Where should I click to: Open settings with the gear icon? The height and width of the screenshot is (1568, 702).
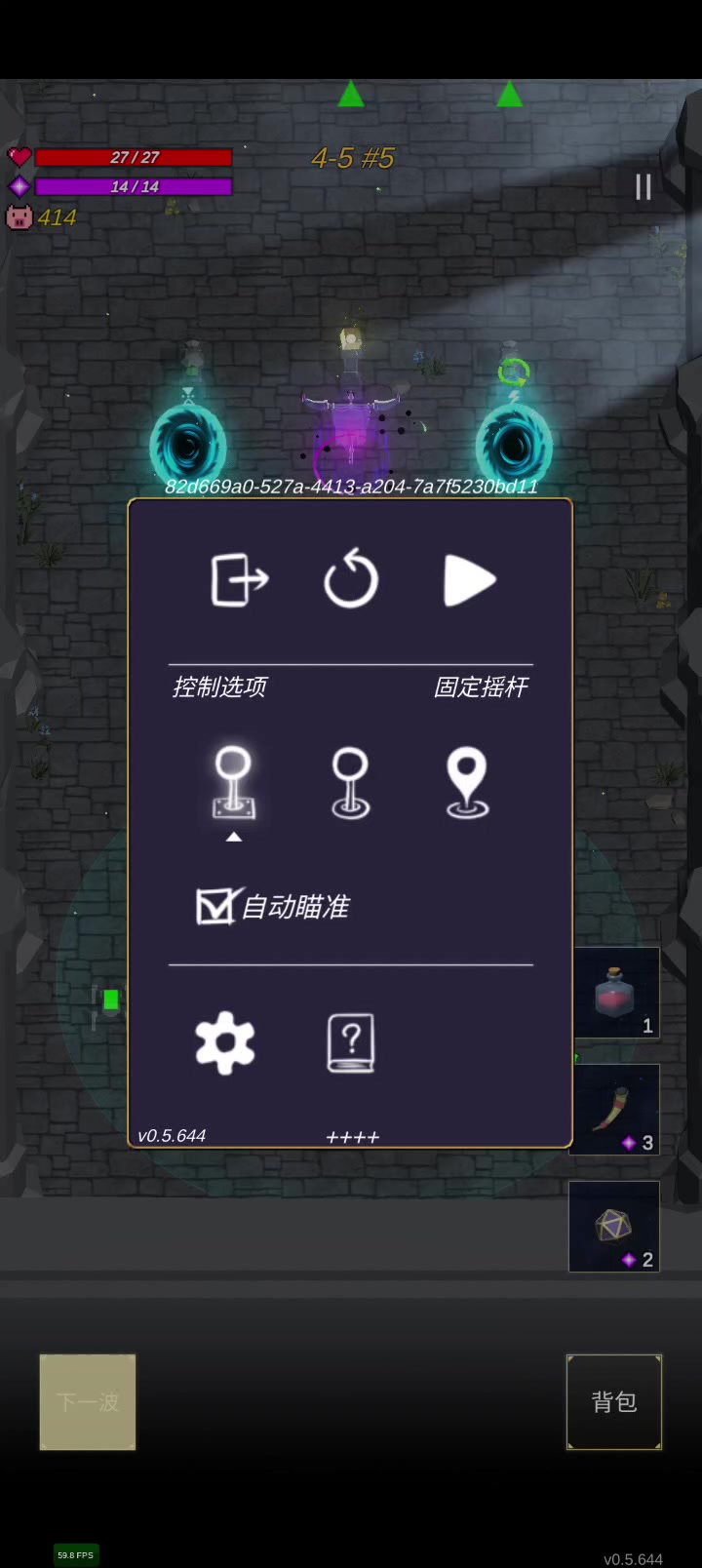click(225, 1042)
